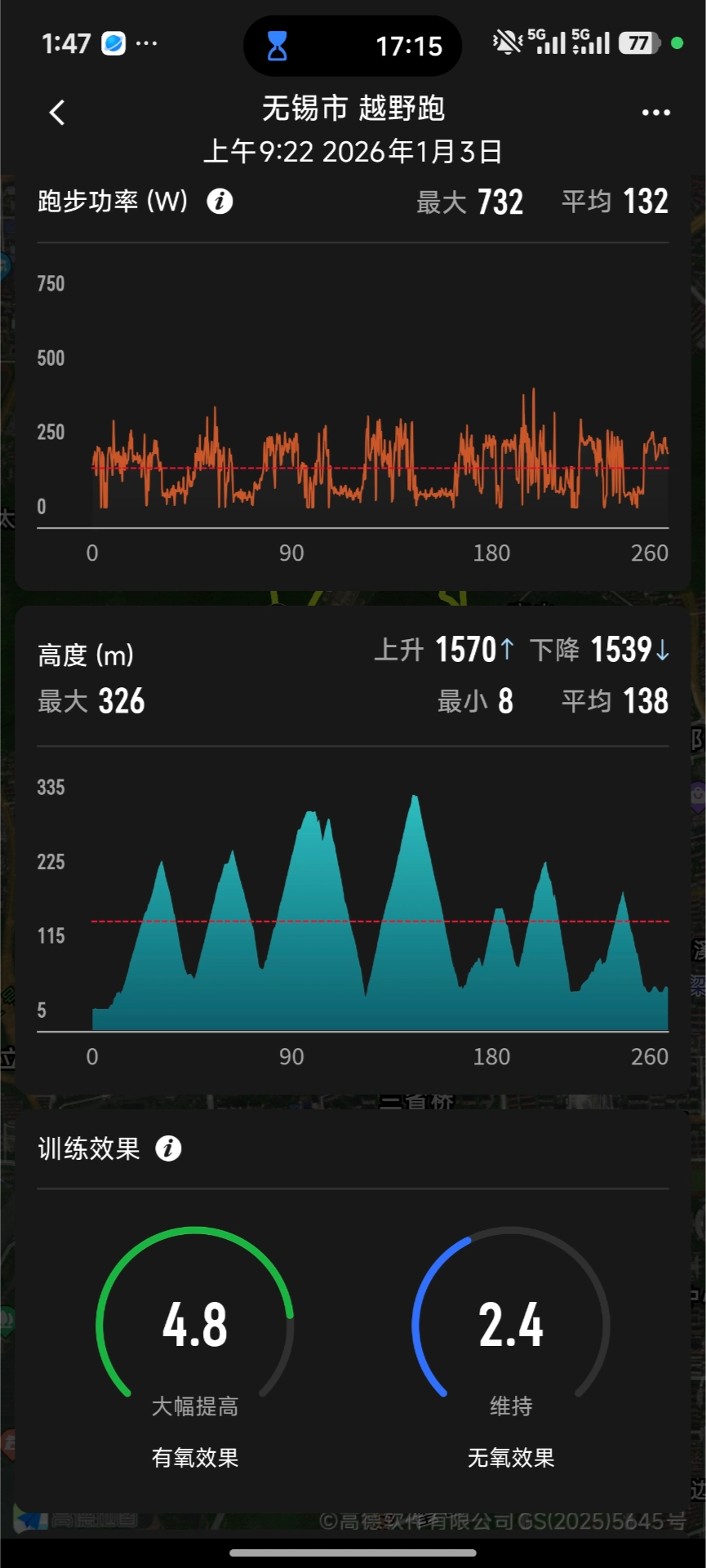Open the three-dot overflow menu

point(655,113)
